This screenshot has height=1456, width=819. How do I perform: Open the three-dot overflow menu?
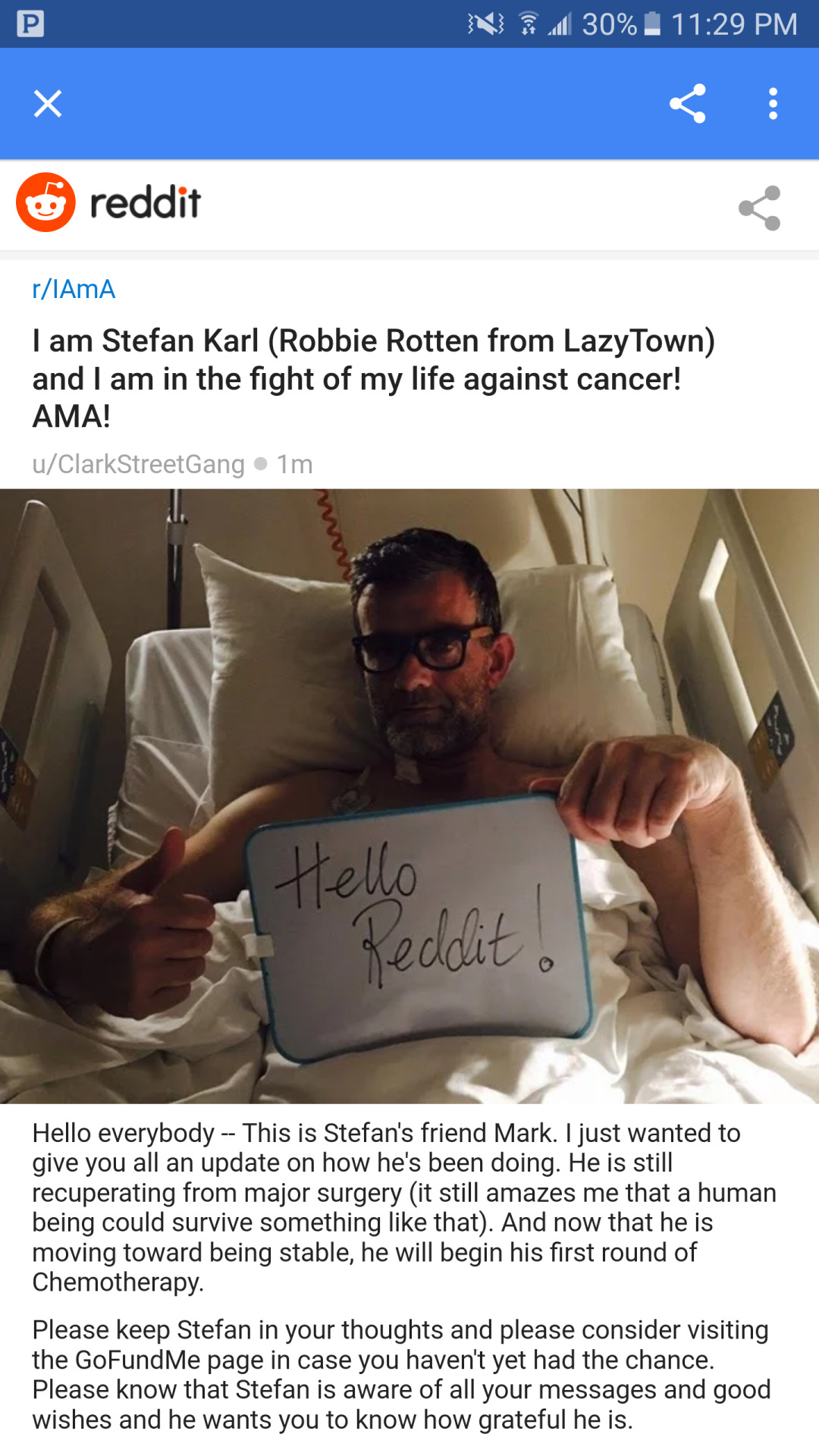[x=773, y=104]
